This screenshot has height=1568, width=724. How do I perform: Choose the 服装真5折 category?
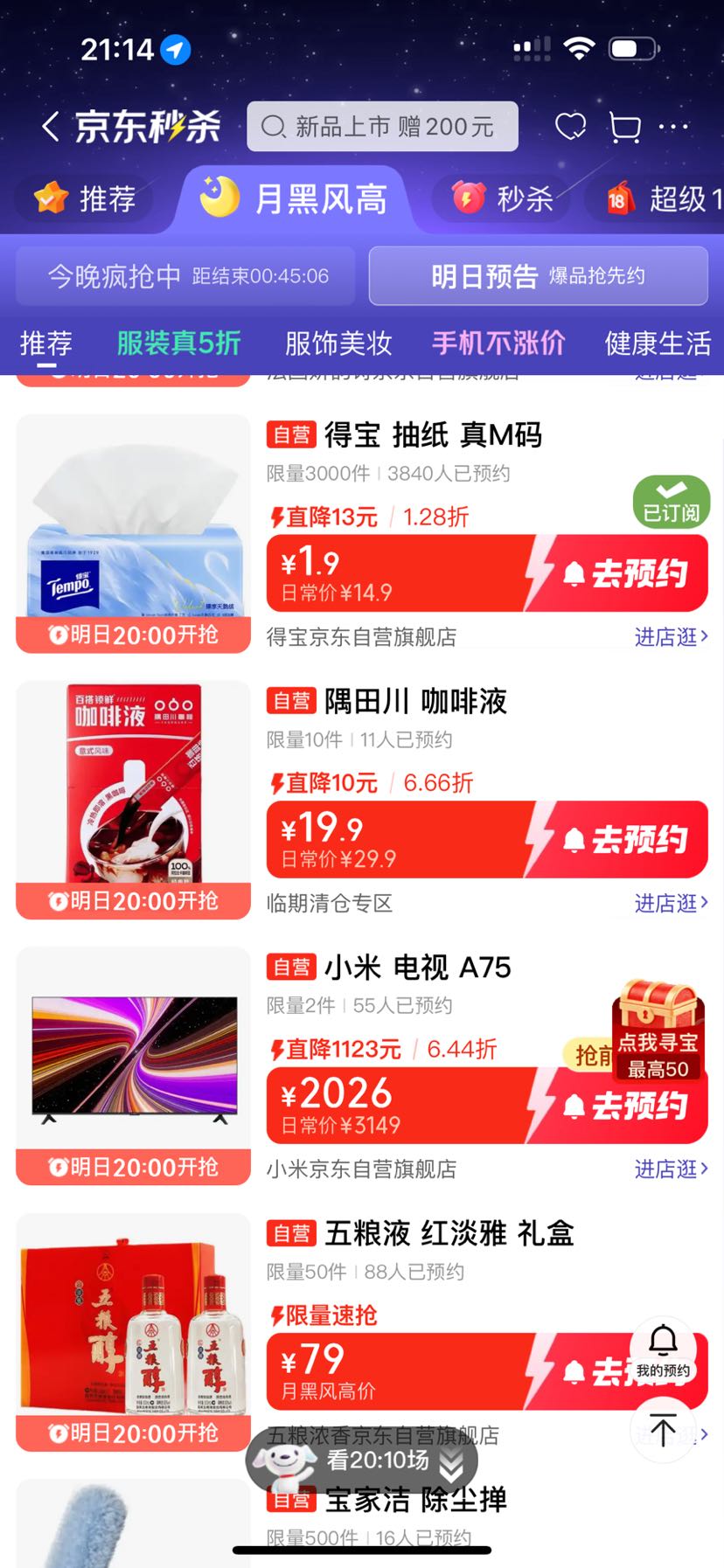pos(179,343)
